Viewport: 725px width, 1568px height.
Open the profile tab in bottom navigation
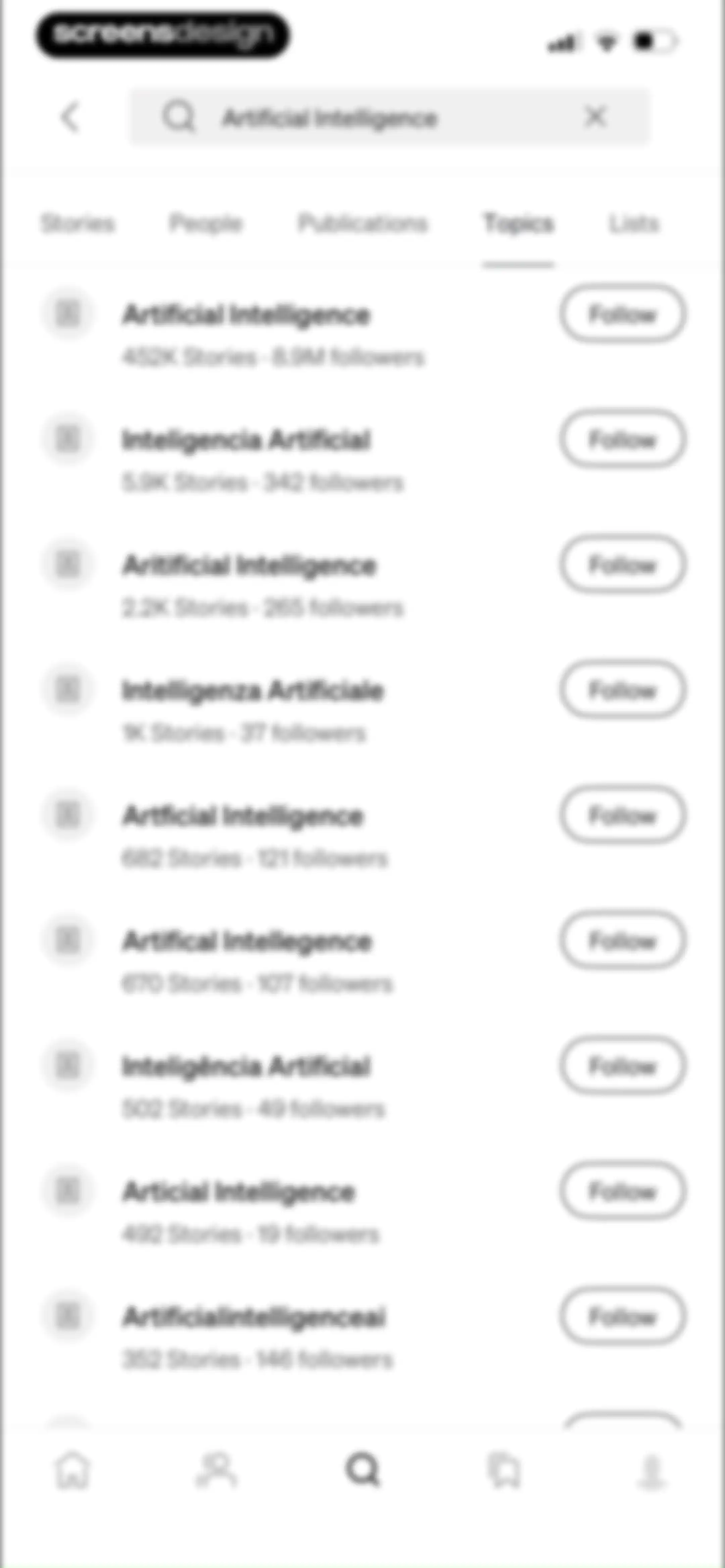(x=651, y=1472)
